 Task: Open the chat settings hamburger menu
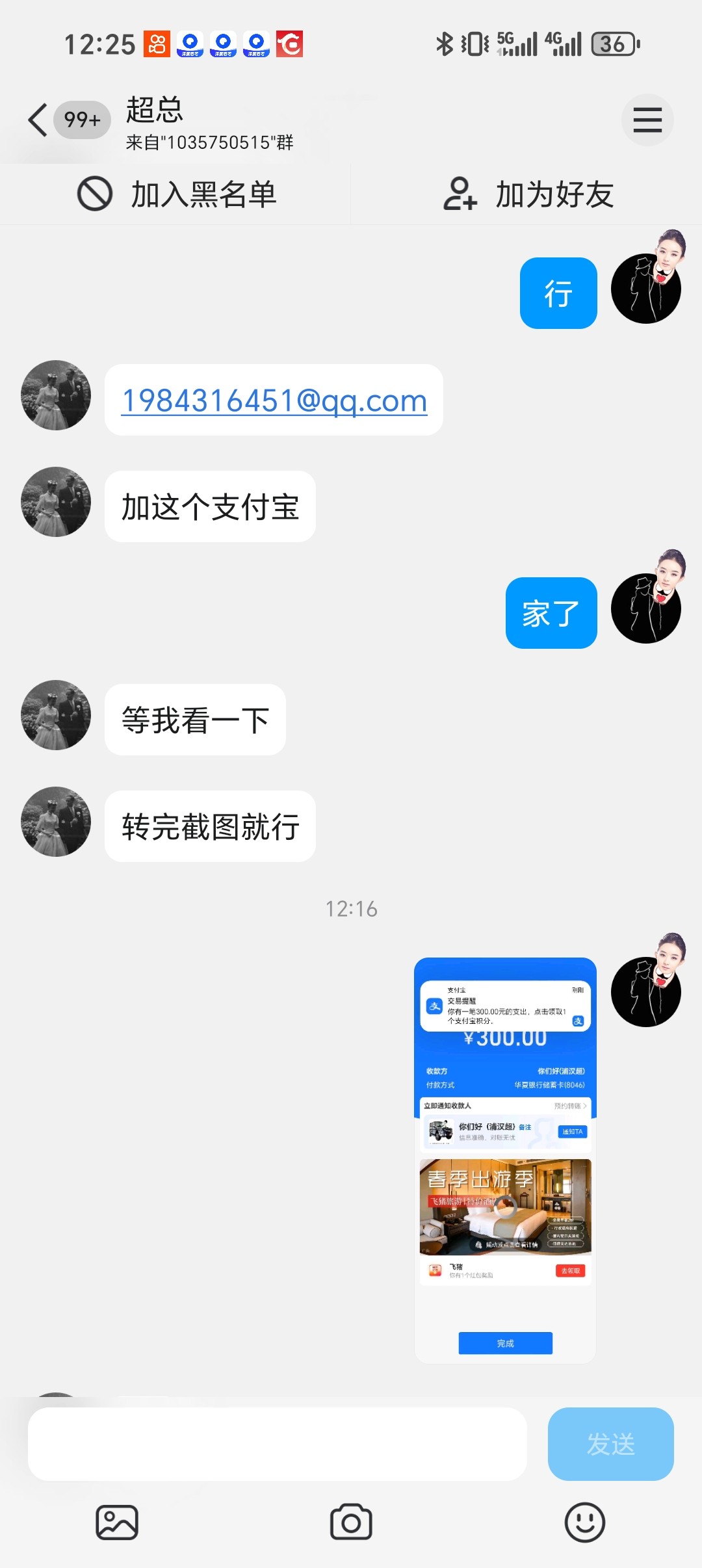coord(647,120)
